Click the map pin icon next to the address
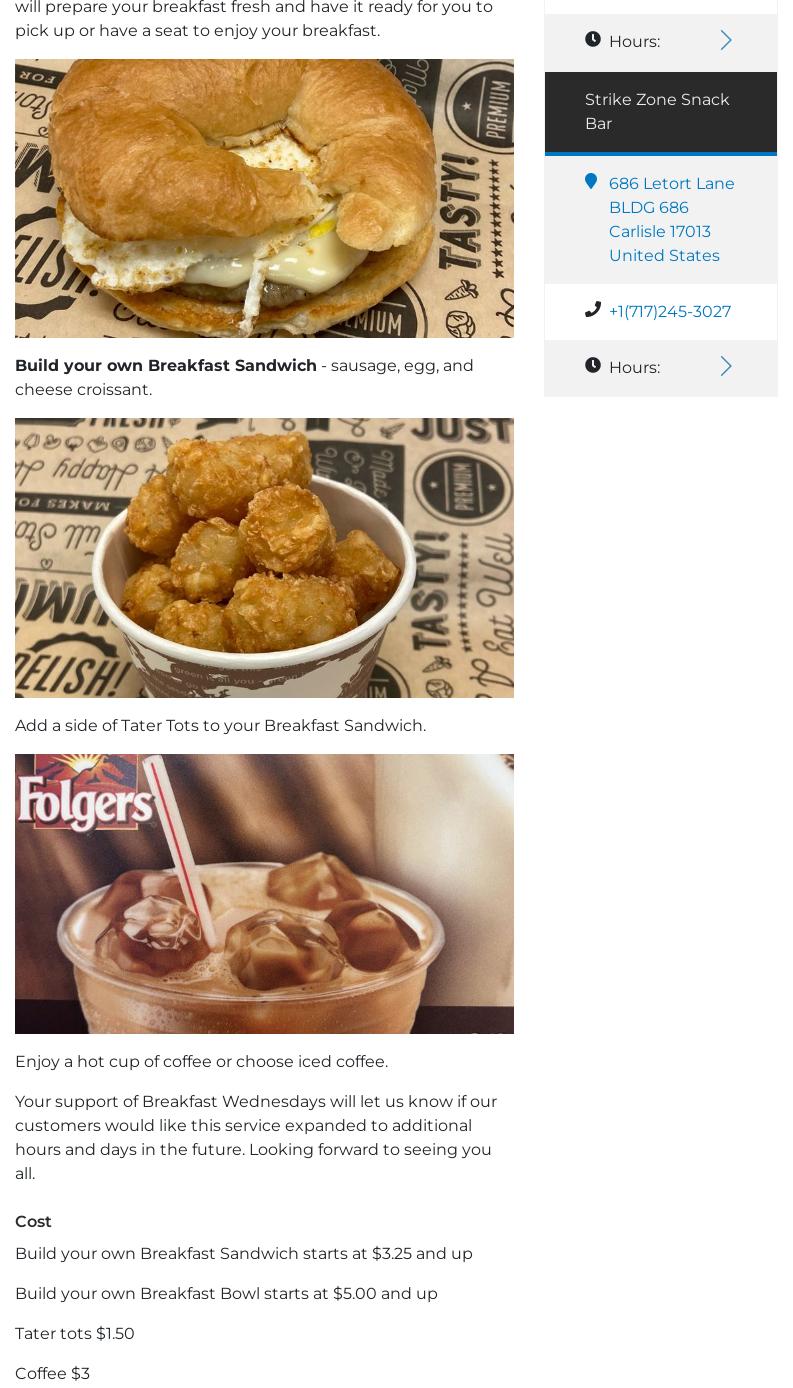The height and width of the screenshot is (1388, 793). click(x=592, y=182)
